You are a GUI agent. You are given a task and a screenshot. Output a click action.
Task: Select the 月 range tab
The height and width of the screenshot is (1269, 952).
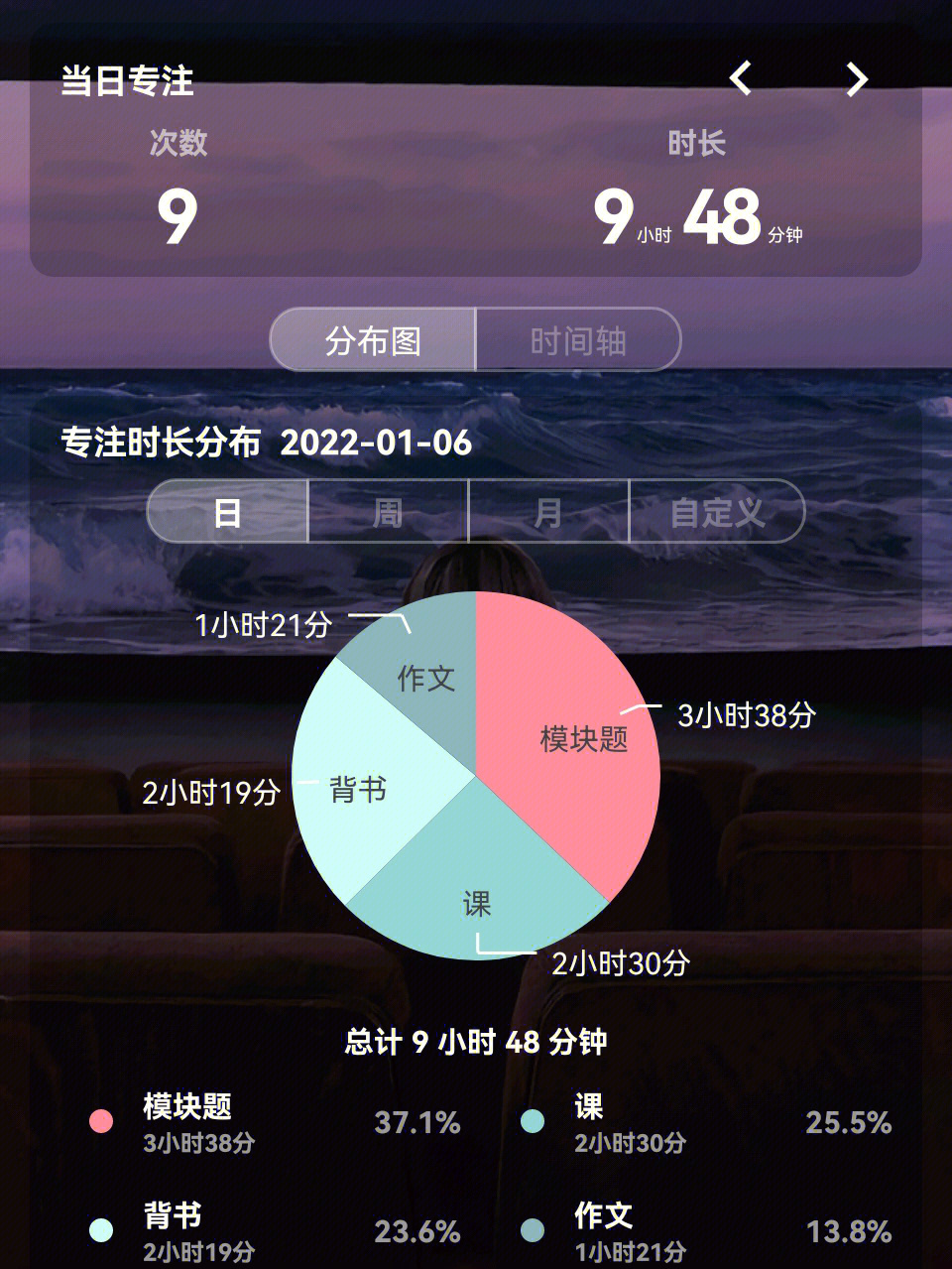548,512
